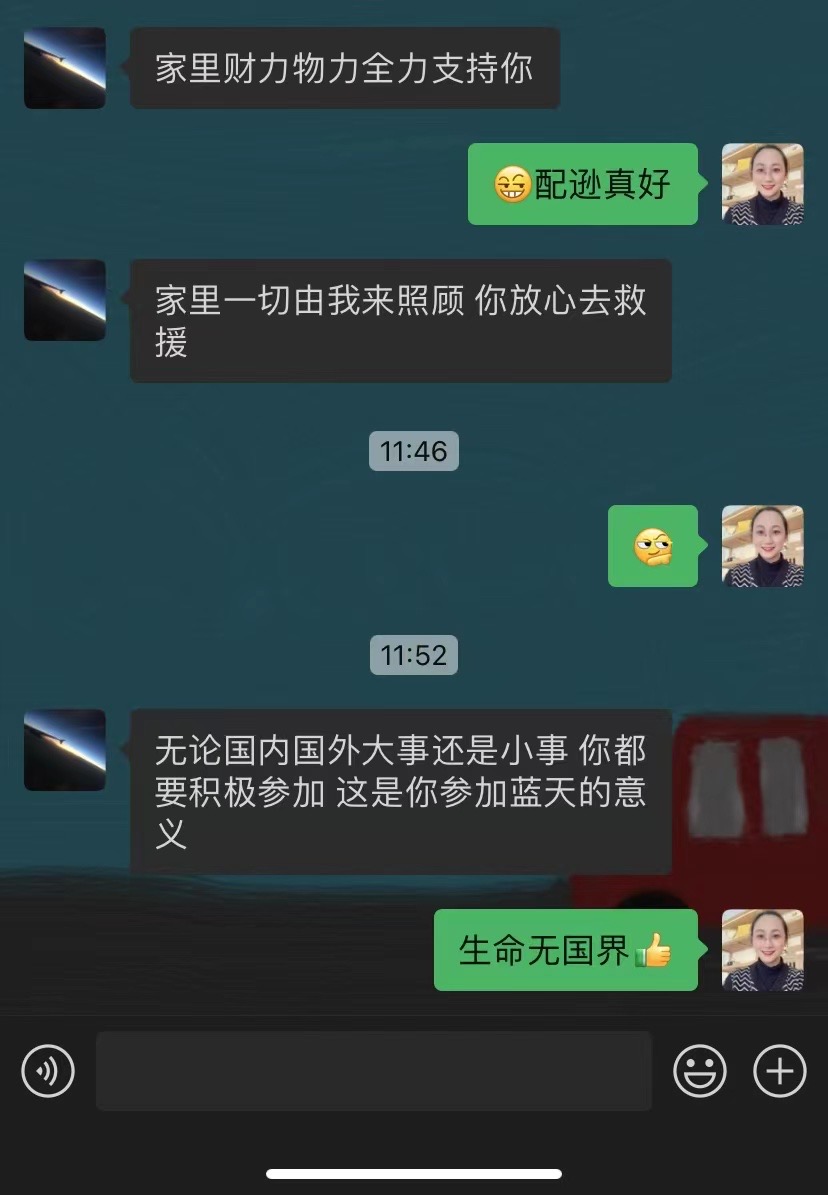This screenshot has width=828, height=1195.
Task: Tap the 家里一切由我来照顾 message bubble
Action: (x=400, y=320)
